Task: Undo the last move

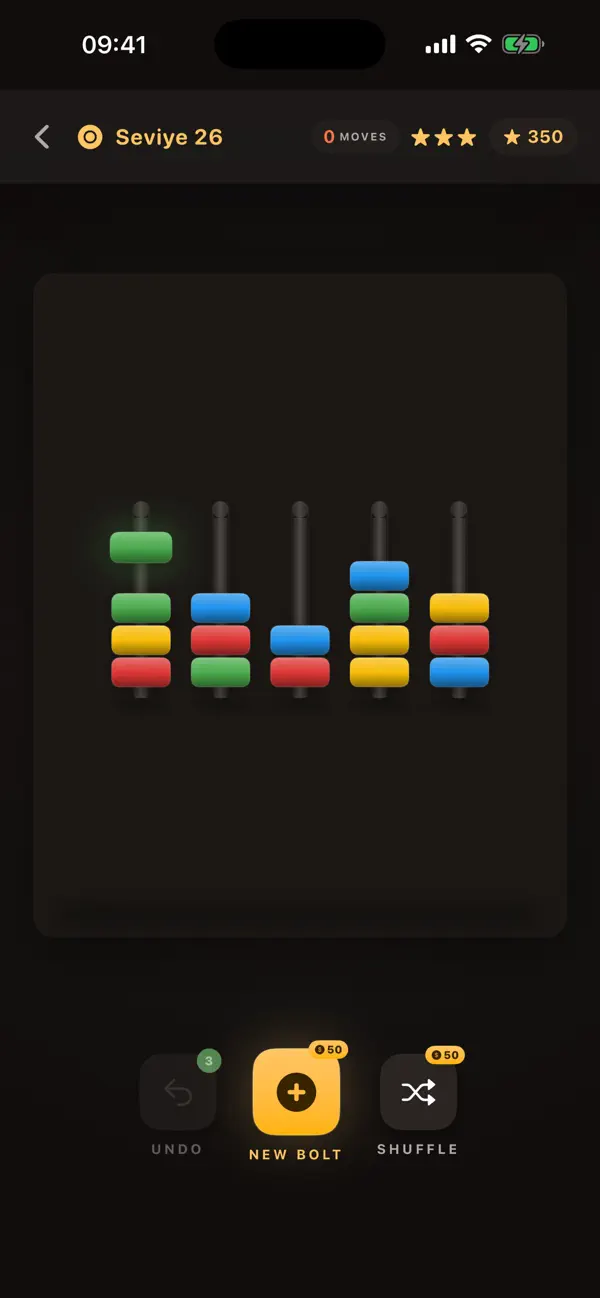Action: 178,1092
